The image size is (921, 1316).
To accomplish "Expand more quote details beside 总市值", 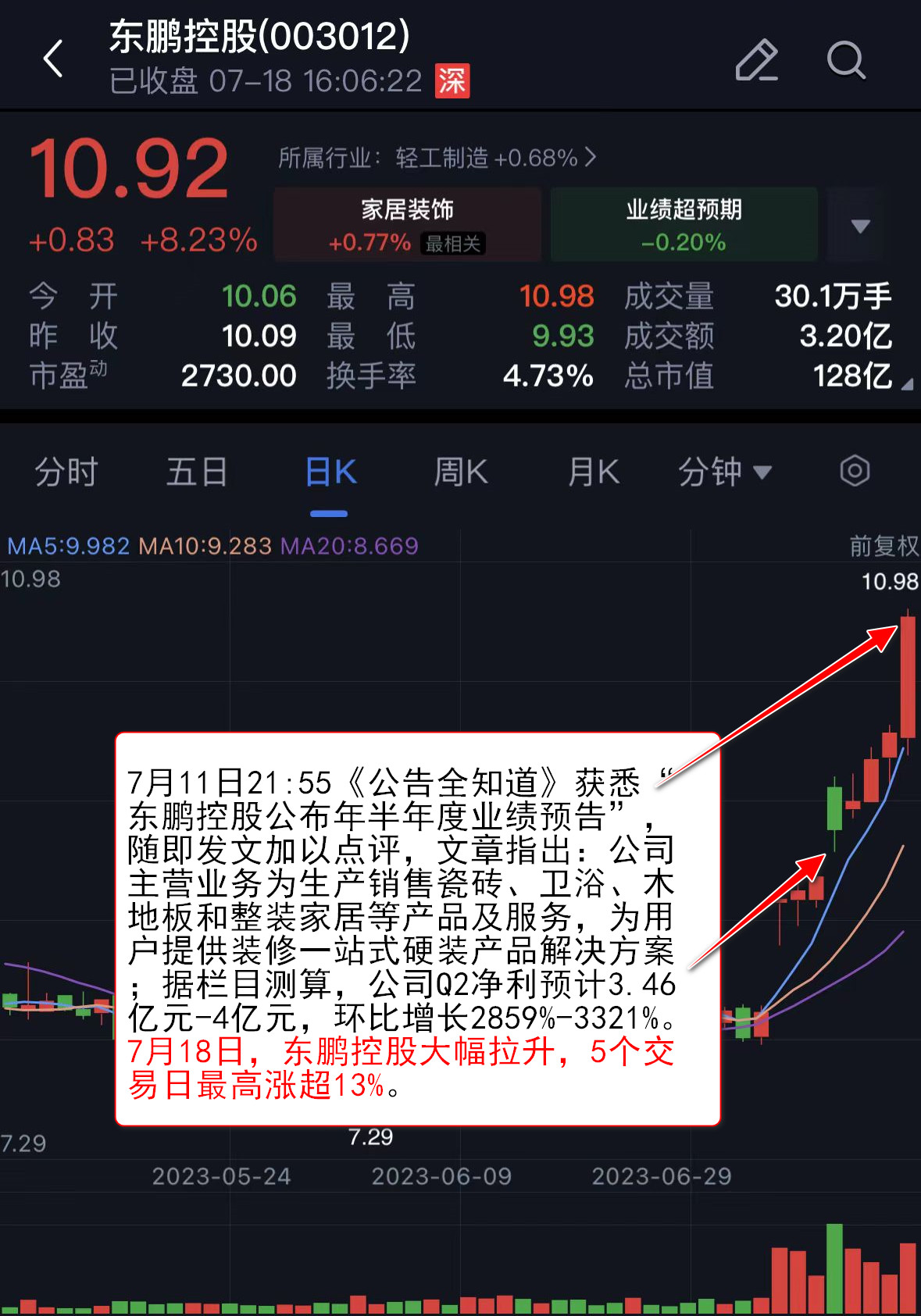I will click(906, 383).
